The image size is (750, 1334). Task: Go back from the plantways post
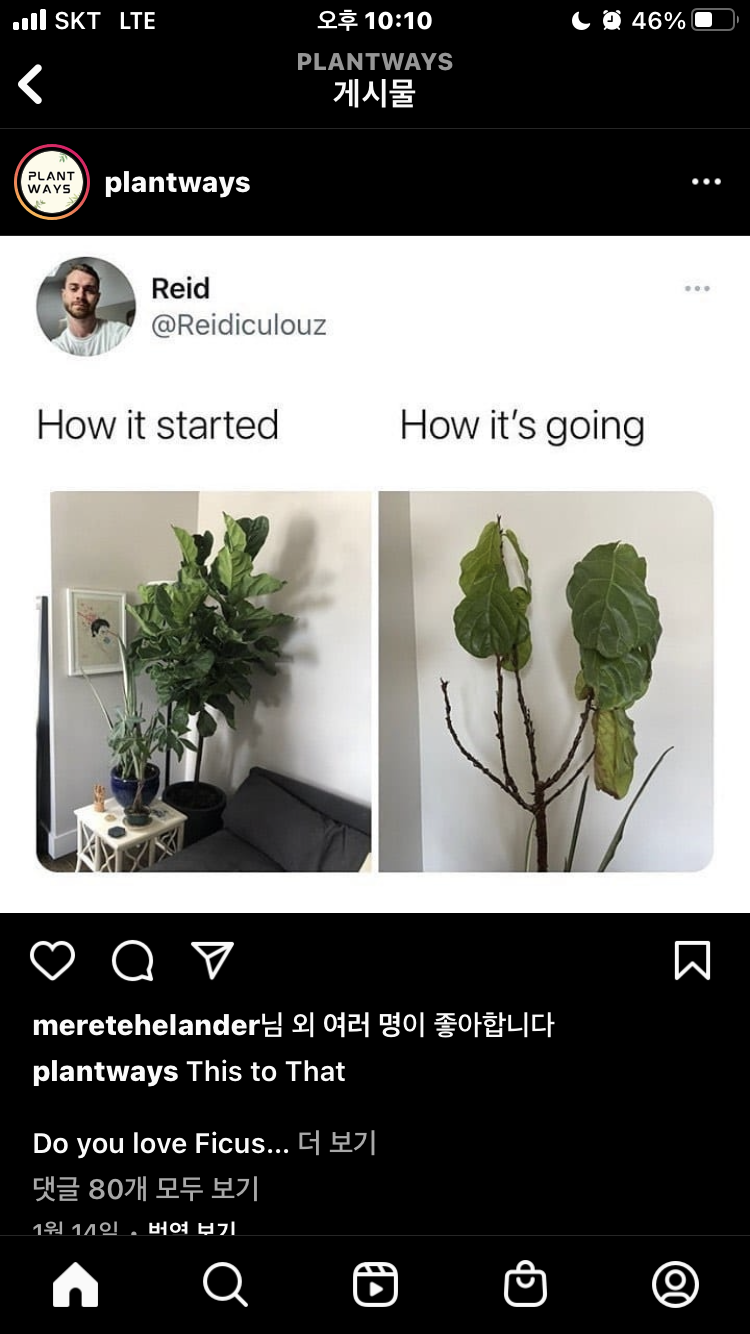click(31, 84)
